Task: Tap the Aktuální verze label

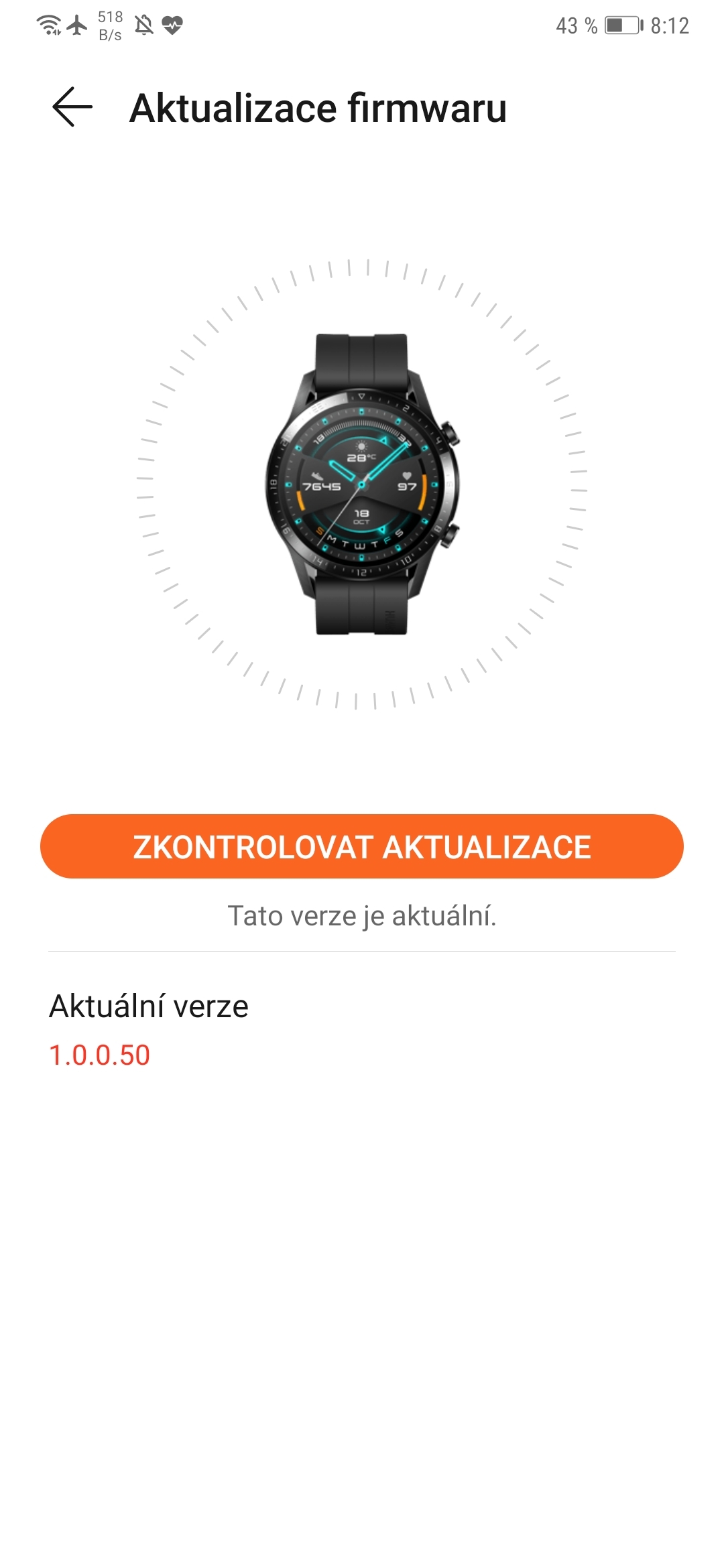Action: 149,1005
